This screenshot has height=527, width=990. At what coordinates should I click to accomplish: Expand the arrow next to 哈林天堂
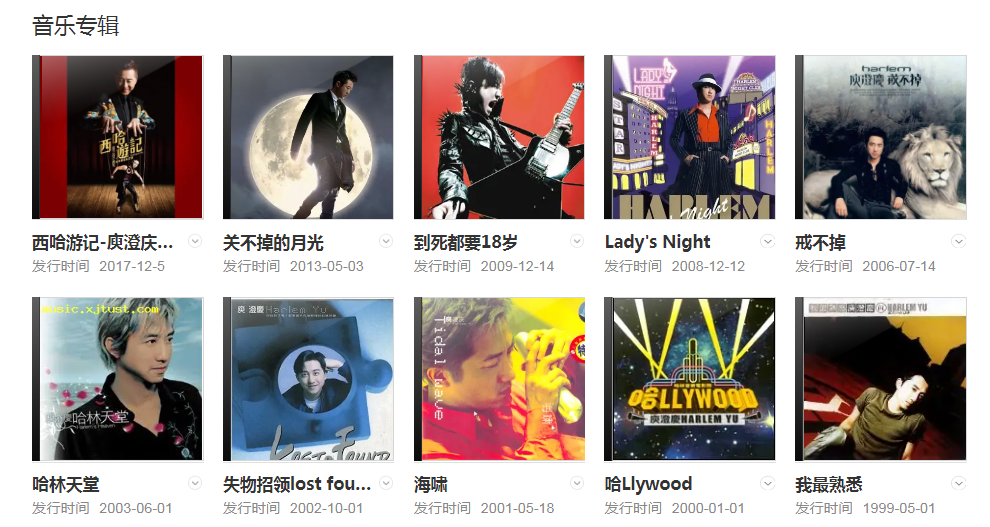point(196,483)
